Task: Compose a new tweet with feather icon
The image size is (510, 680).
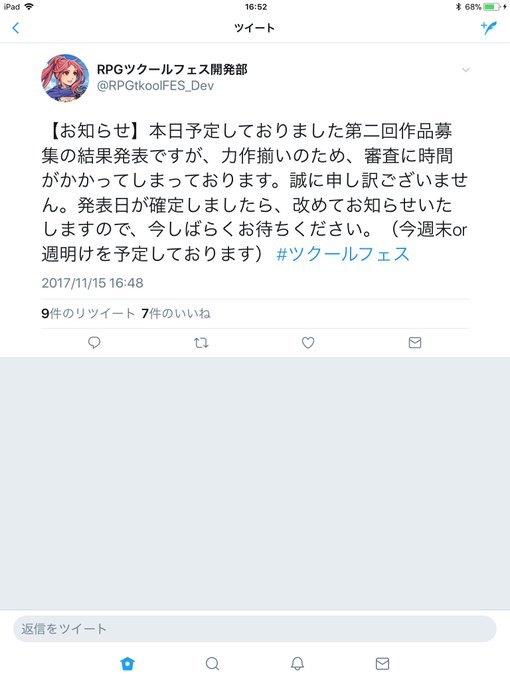Action: click(488, 28)
